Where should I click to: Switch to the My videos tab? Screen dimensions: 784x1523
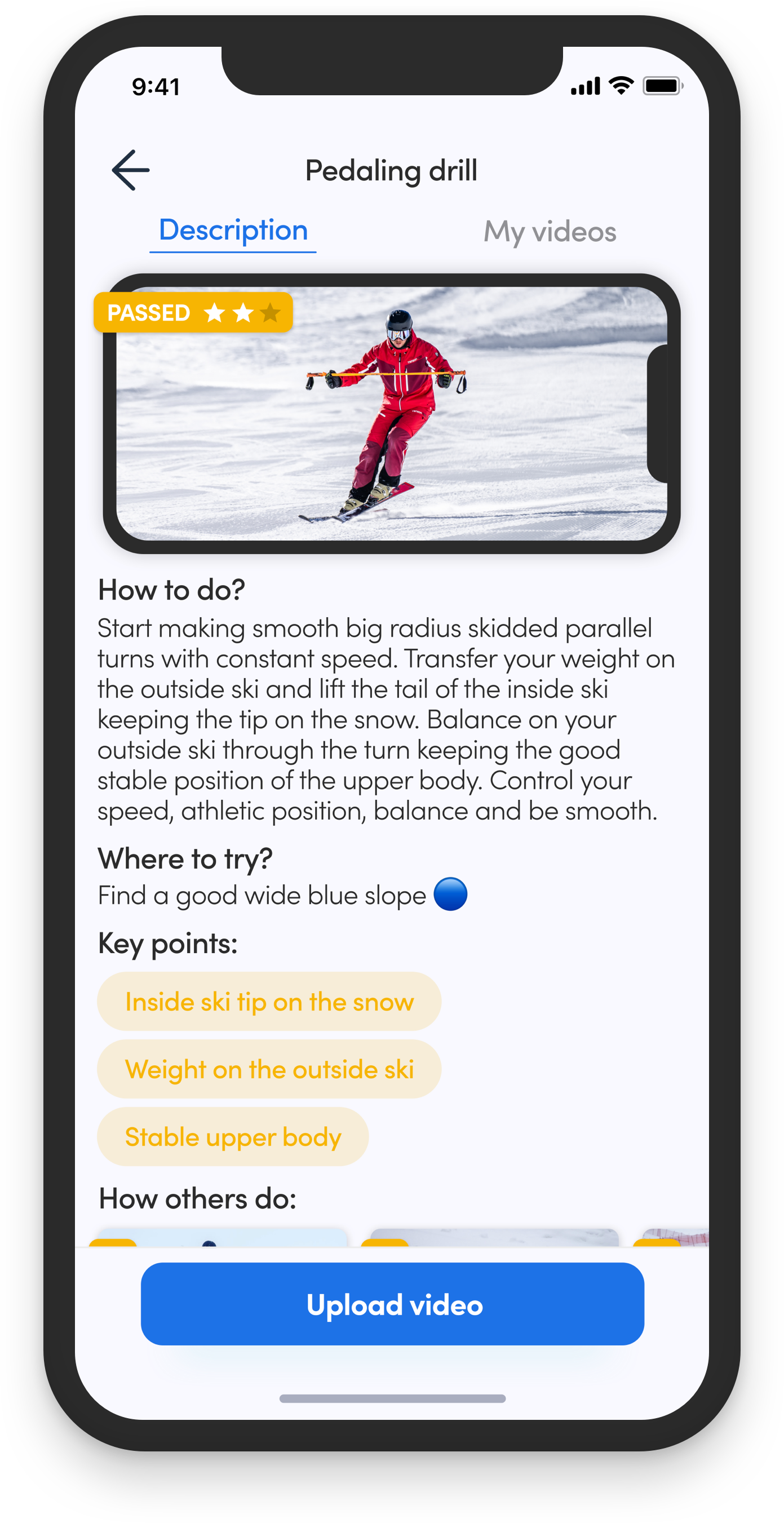point(550,231)
